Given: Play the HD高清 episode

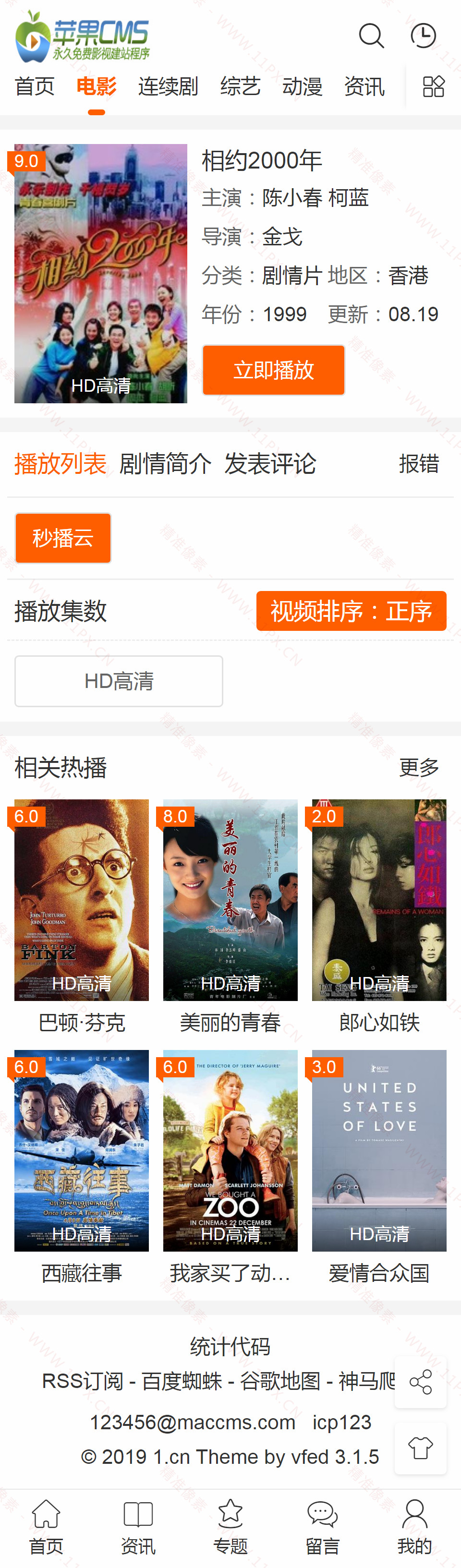Looking at the screenshot, I should click(119, 681).
